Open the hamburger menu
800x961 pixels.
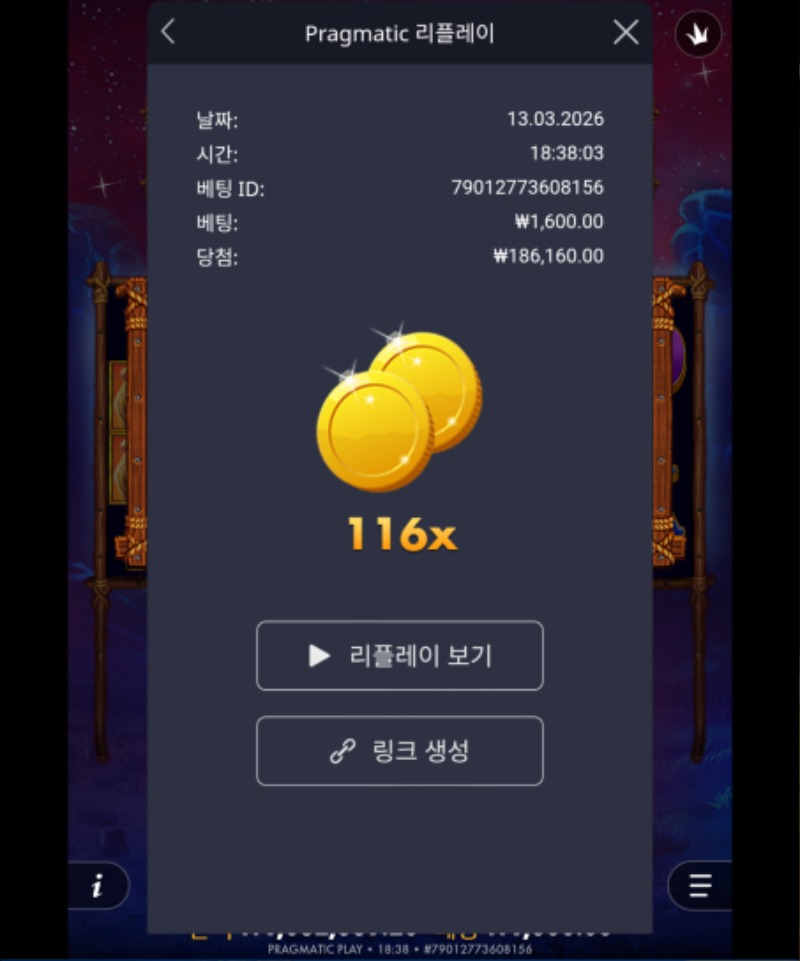coord(700,885)
